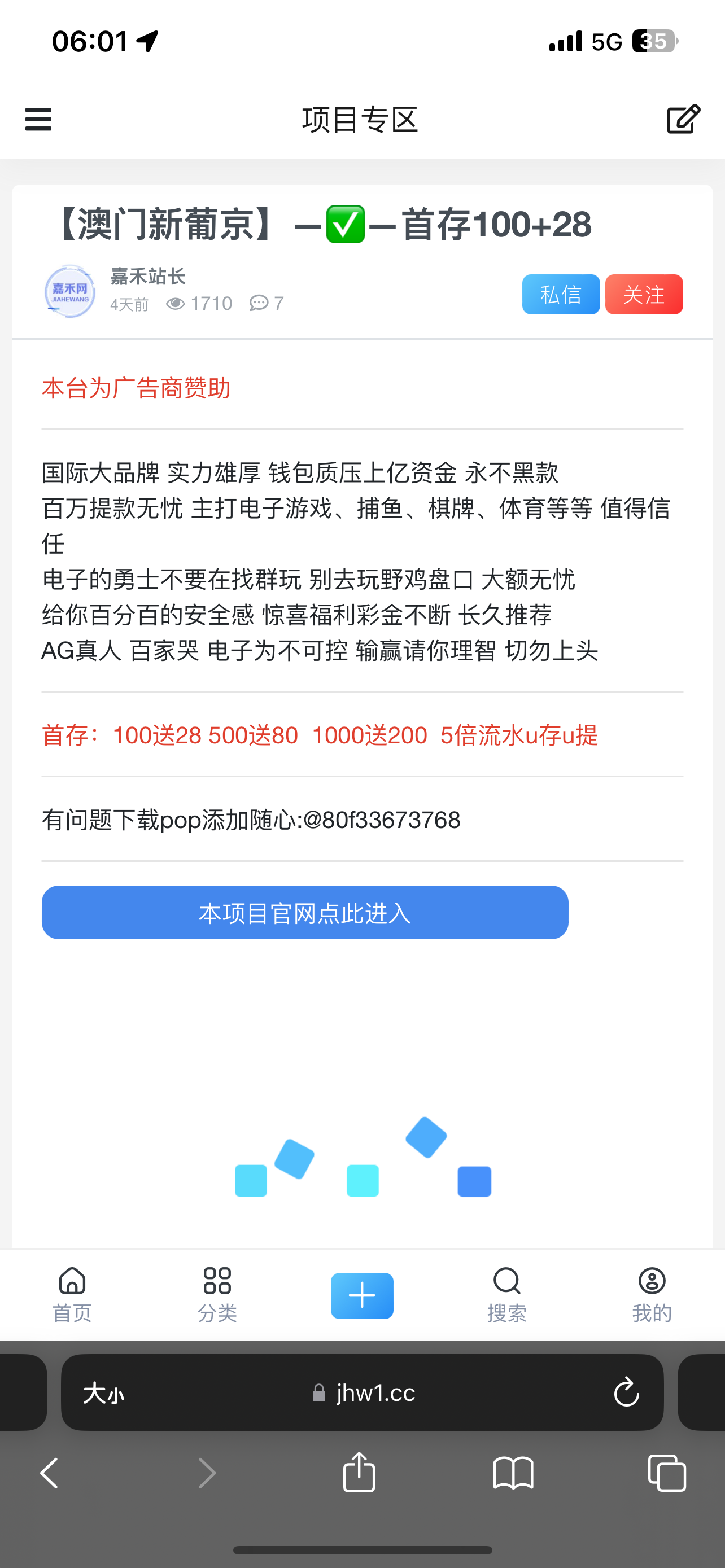Open 嘉禾站长's profile avatar
The image size is (725, 1568).
point(70,292)
